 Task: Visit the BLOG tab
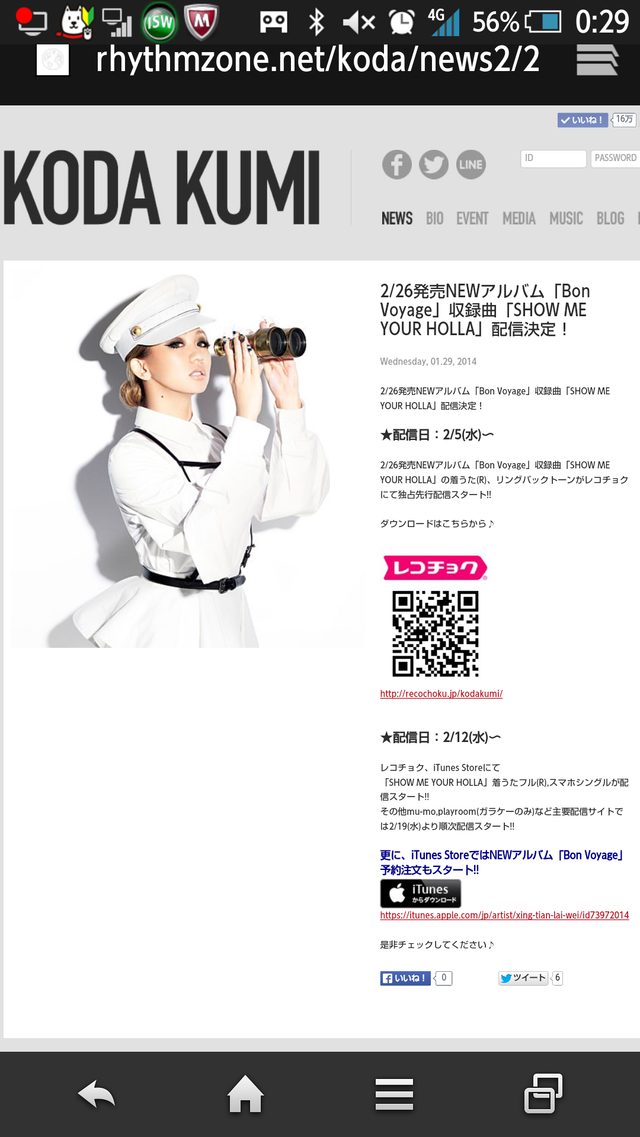click(x=610, y=218)
